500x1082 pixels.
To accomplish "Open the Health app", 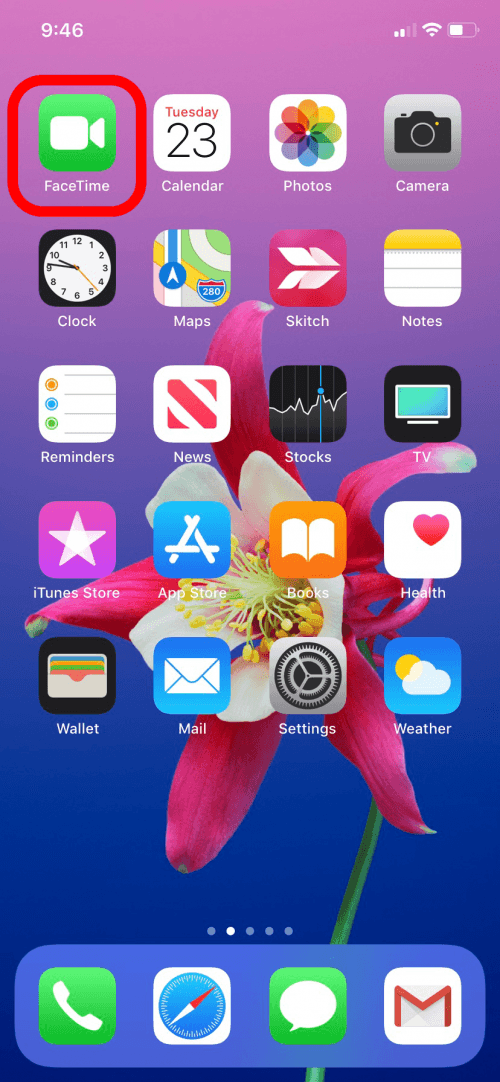I will tap(422, 540).
